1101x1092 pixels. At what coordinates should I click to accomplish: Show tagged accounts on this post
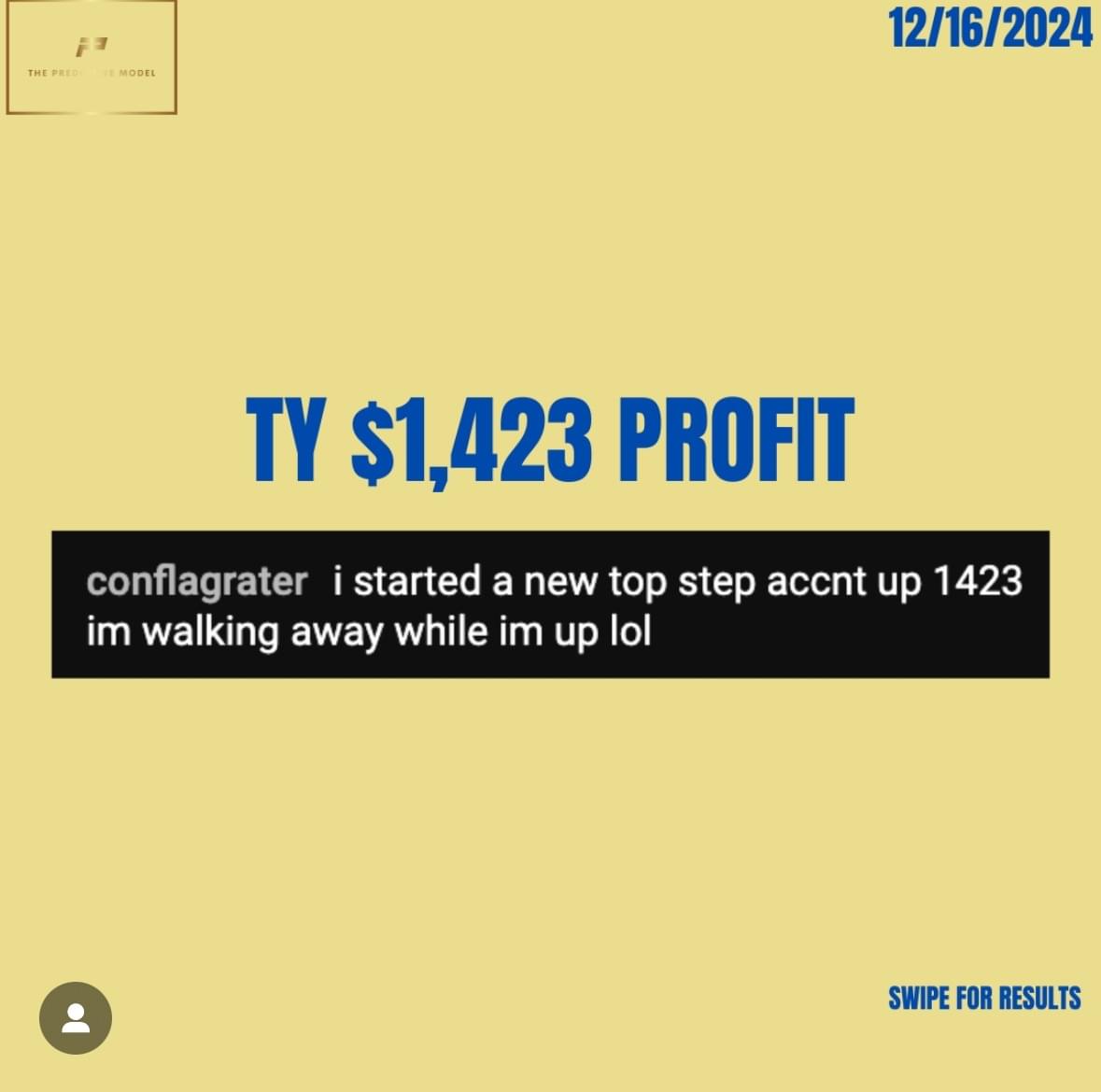pos(76,1018)
